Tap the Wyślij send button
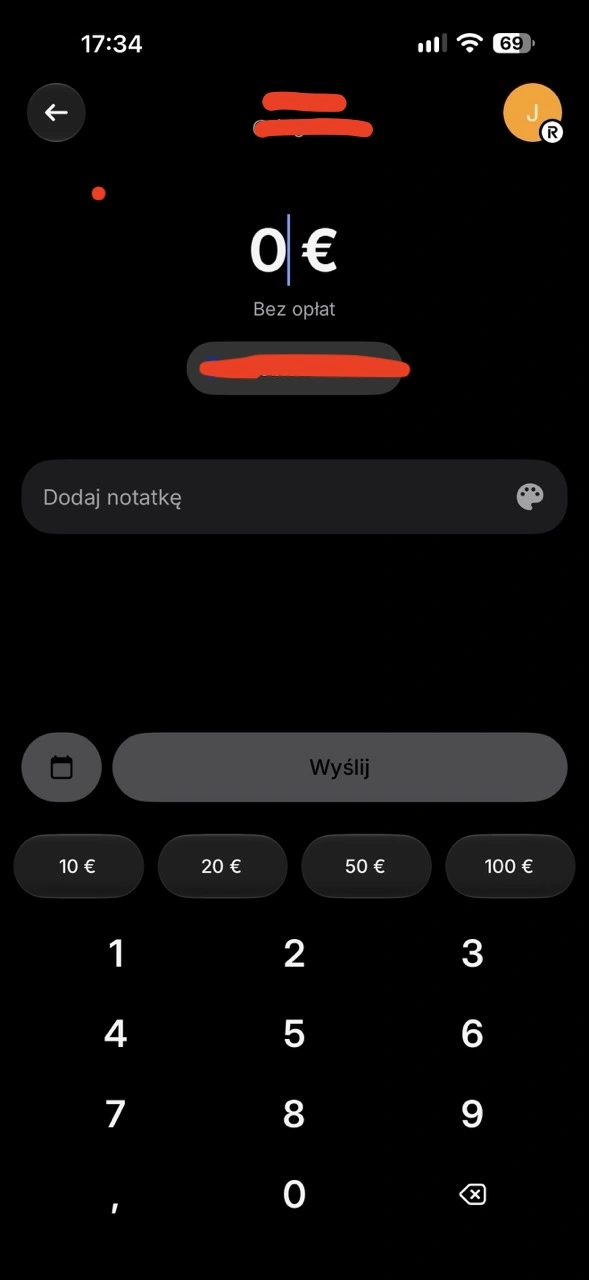Screen dimensions: 589x1280 [340, 767]
